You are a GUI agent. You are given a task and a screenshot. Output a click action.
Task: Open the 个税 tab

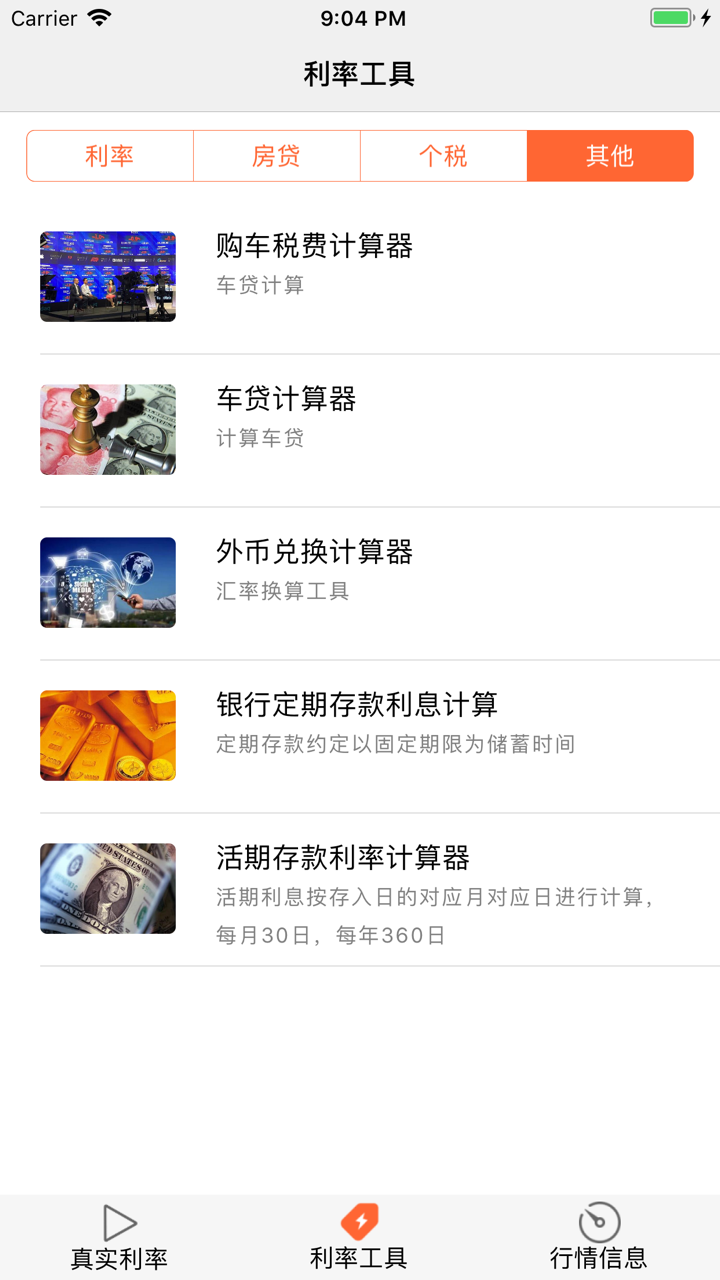[443, 156]
